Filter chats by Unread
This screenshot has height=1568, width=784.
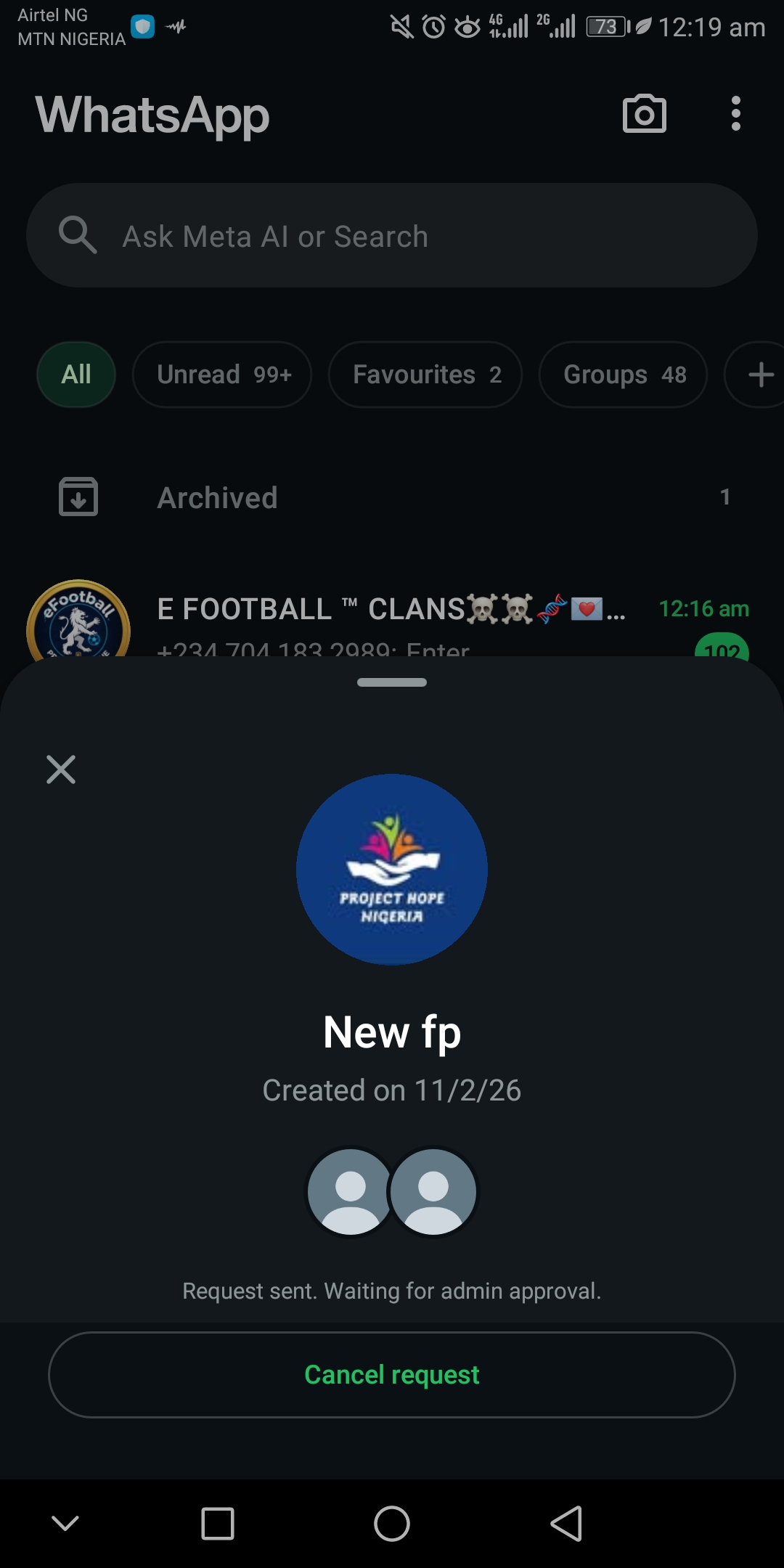tap(222, 375)
